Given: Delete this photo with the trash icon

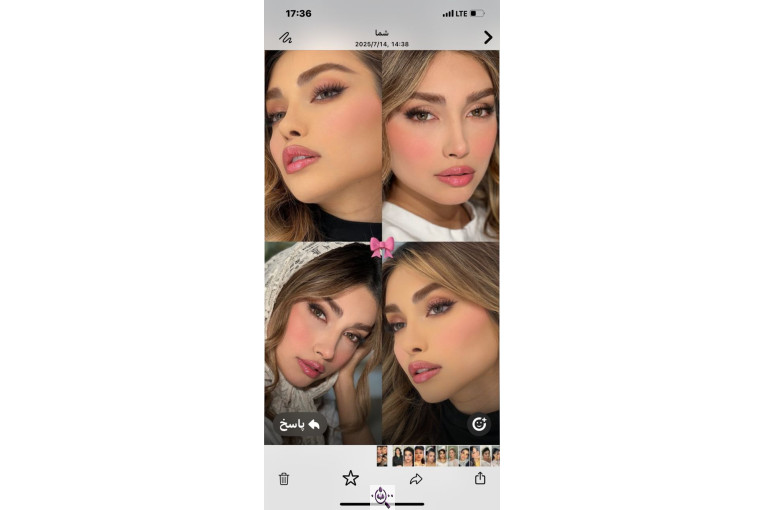Looking at the screenshot, I should pos(284,479).
